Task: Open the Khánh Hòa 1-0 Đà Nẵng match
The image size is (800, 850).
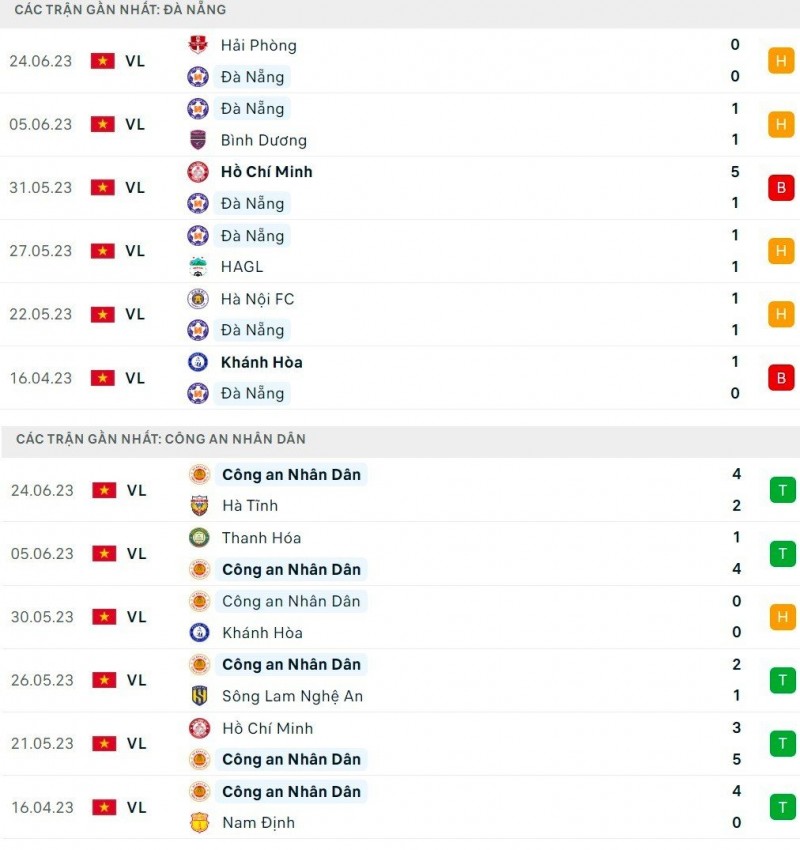Action: 400,378
